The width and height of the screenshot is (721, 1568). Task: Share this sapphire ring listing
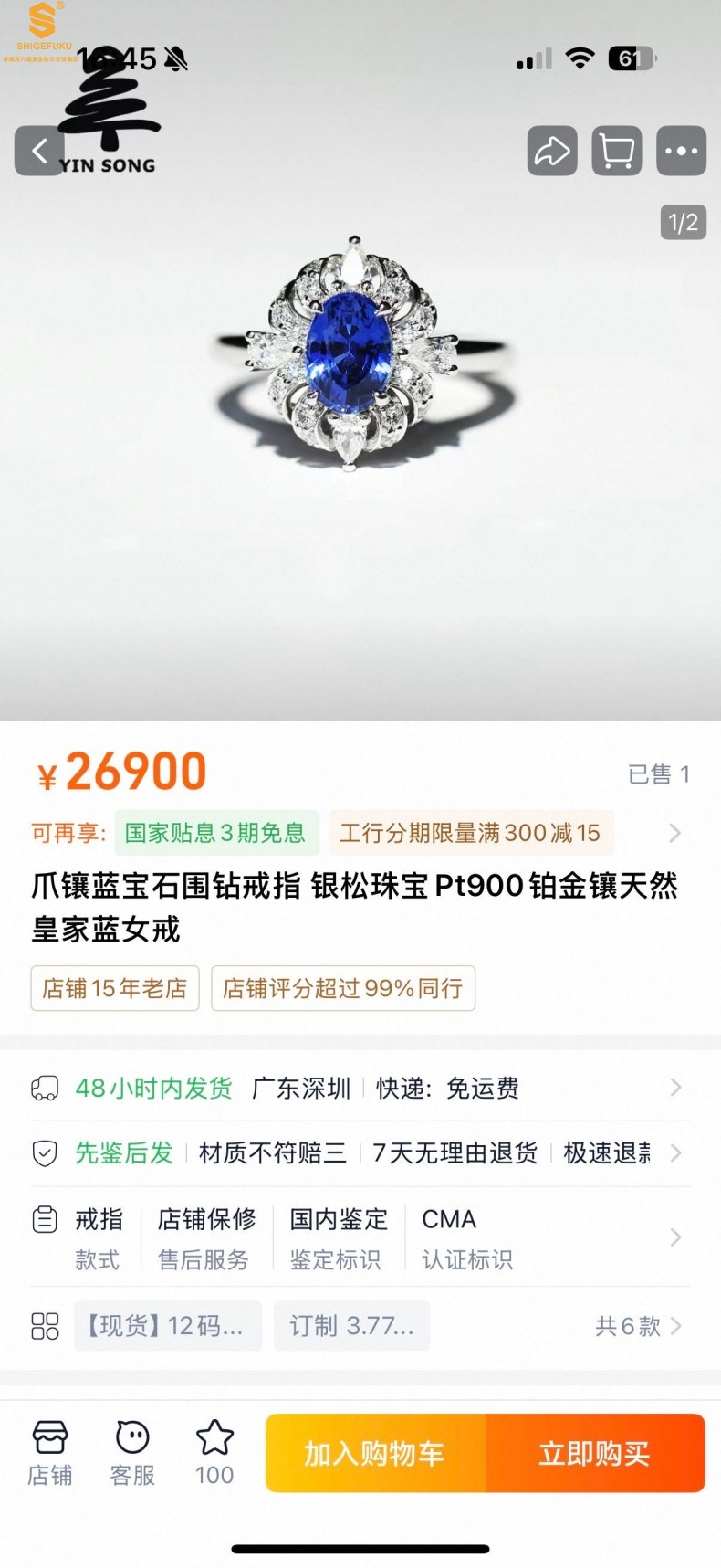[x=552, y=151]
